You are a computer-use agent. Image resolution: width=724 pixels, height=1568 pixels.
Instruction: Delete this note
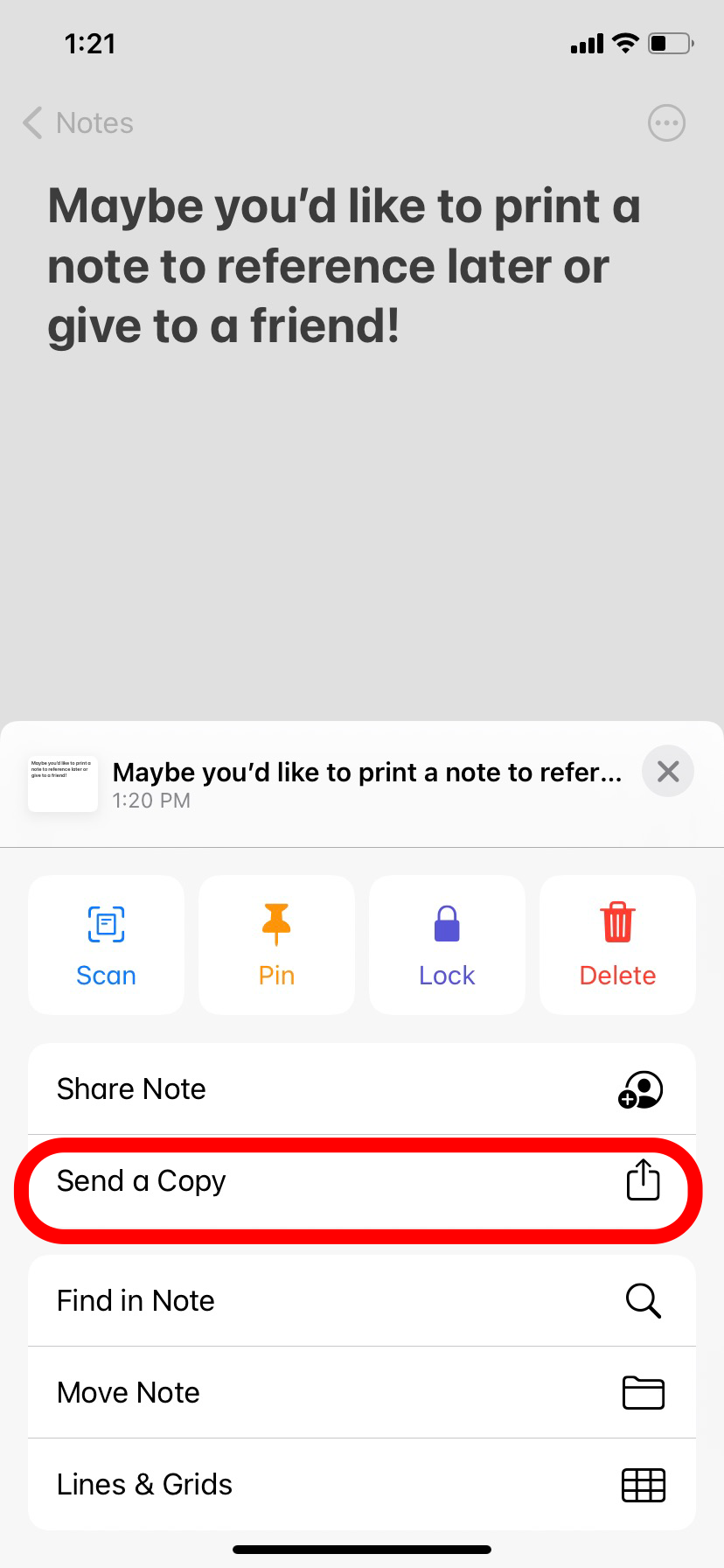[x=617, y=945]
